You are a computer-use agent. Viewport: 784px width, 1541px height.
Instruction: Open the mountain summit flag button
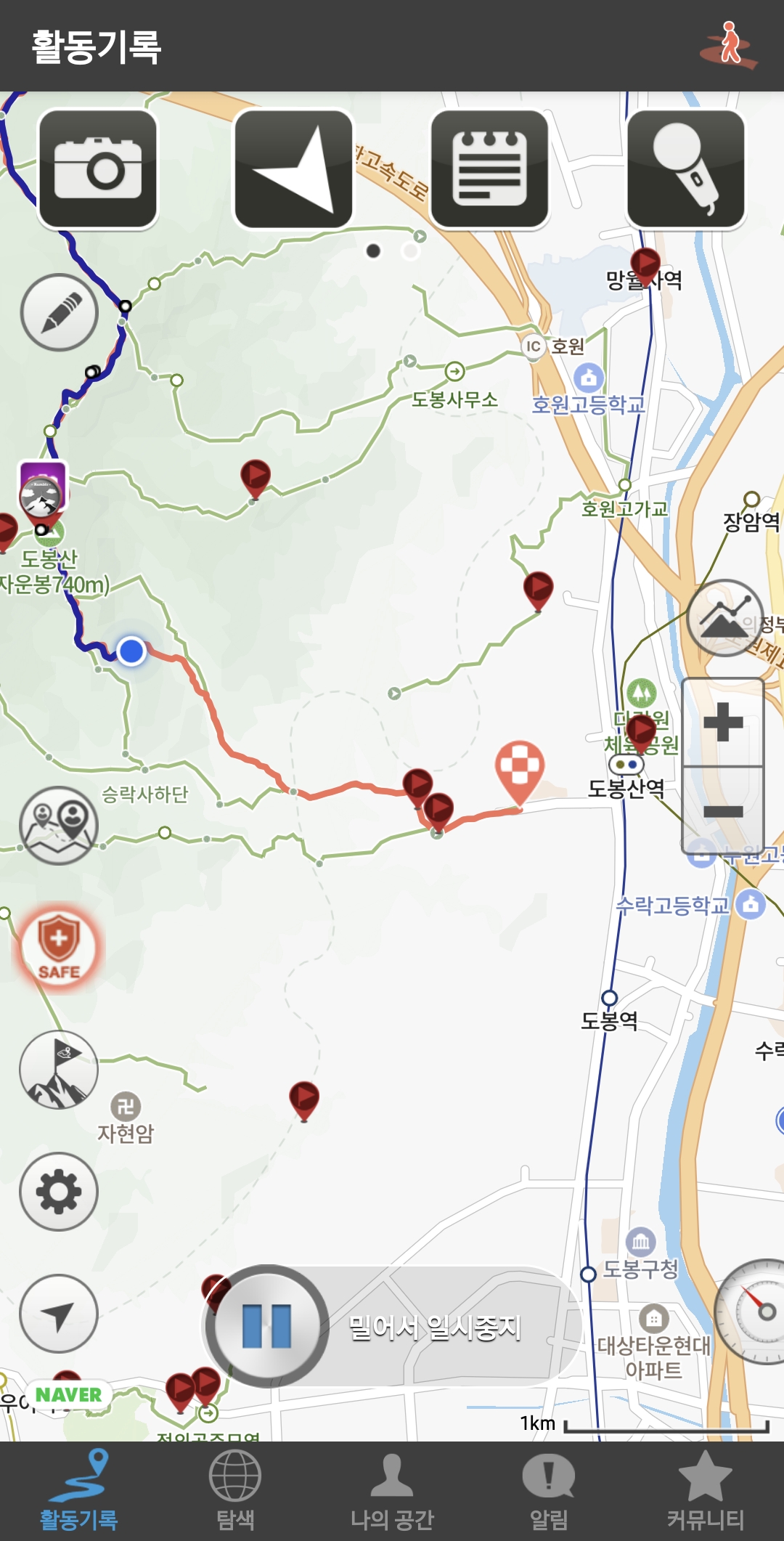point(59,1070)
